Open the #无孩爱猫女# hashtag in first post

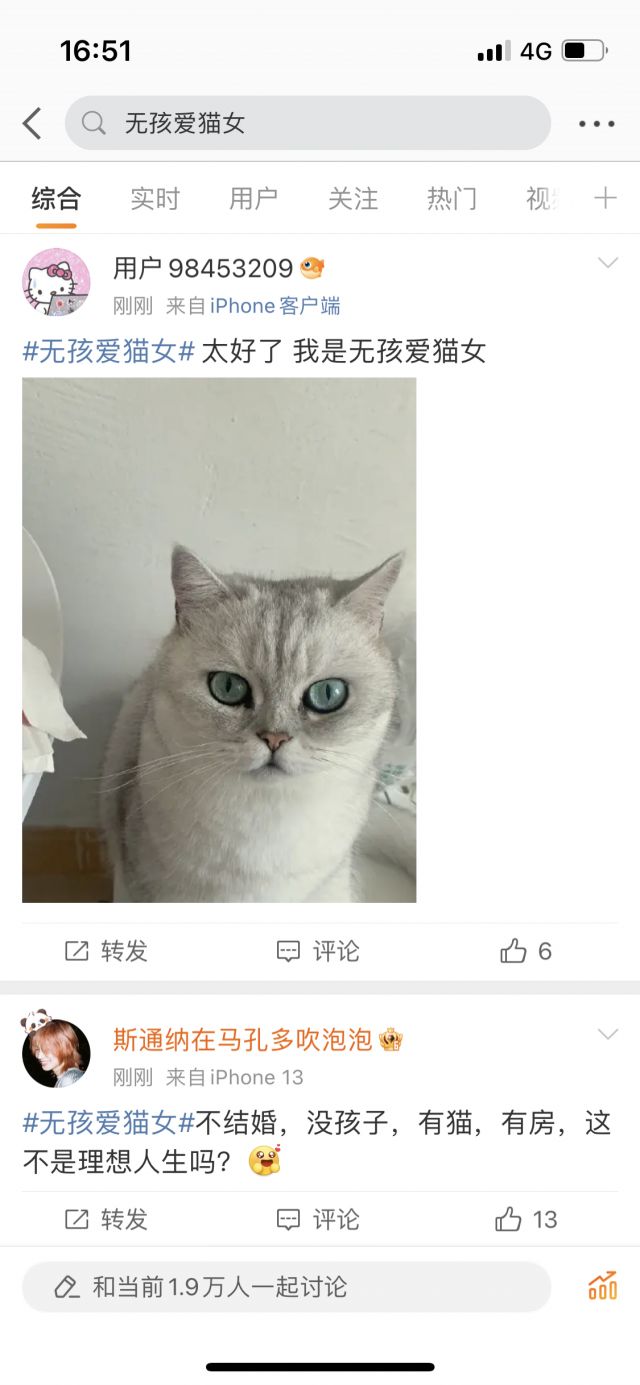point(108,351)
